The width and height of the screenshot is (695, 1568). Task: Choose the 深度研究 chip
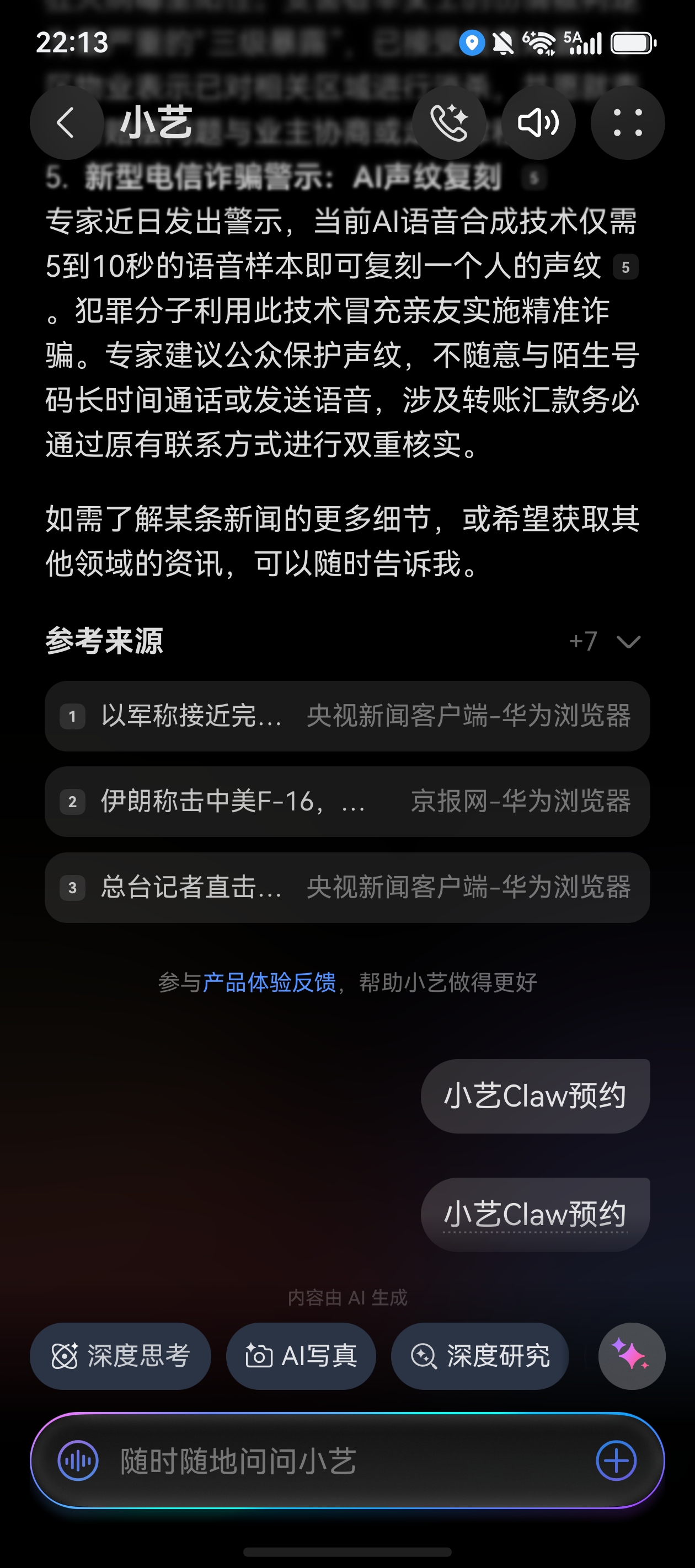(x=480, y=1356)
